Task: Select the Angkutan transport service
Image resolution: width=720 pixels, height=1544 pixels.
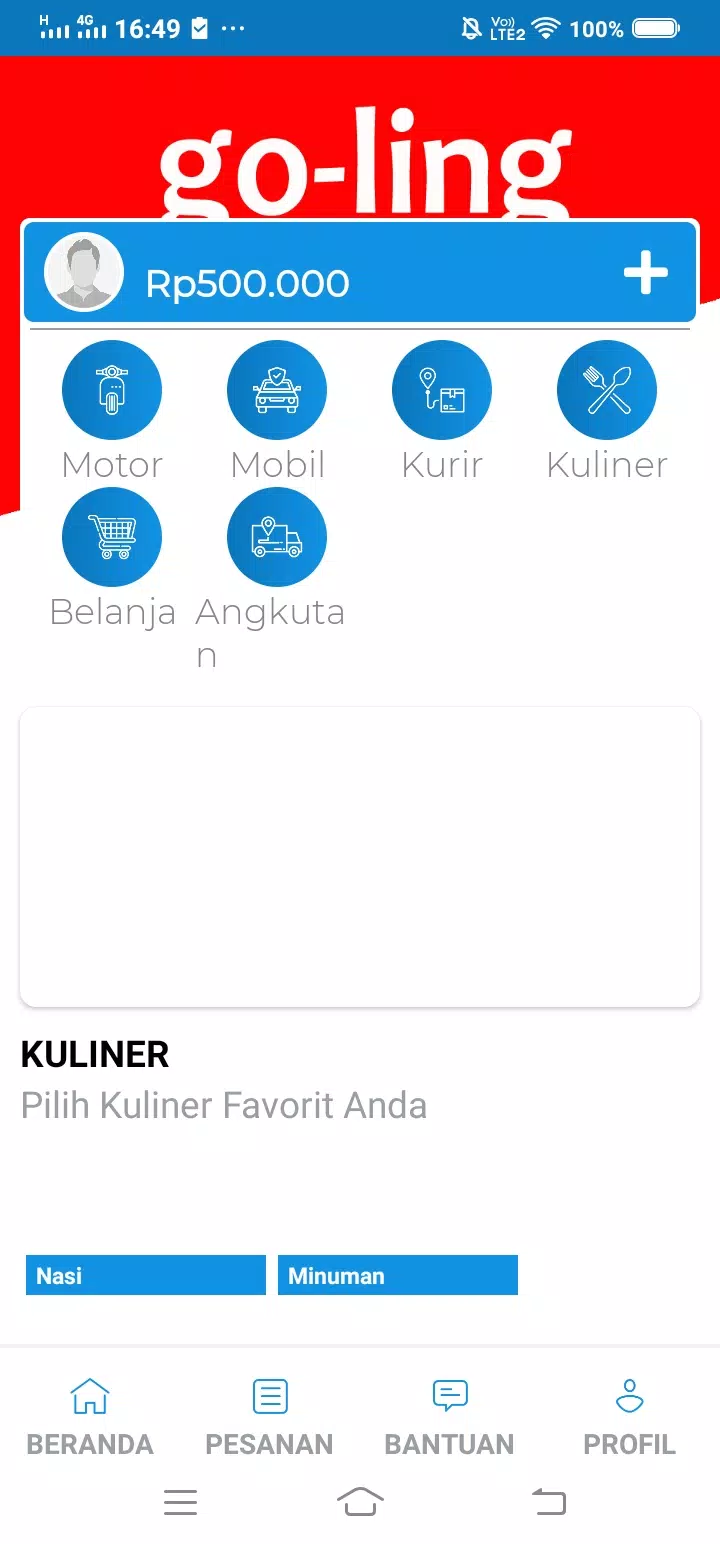Action: point(277,537)
